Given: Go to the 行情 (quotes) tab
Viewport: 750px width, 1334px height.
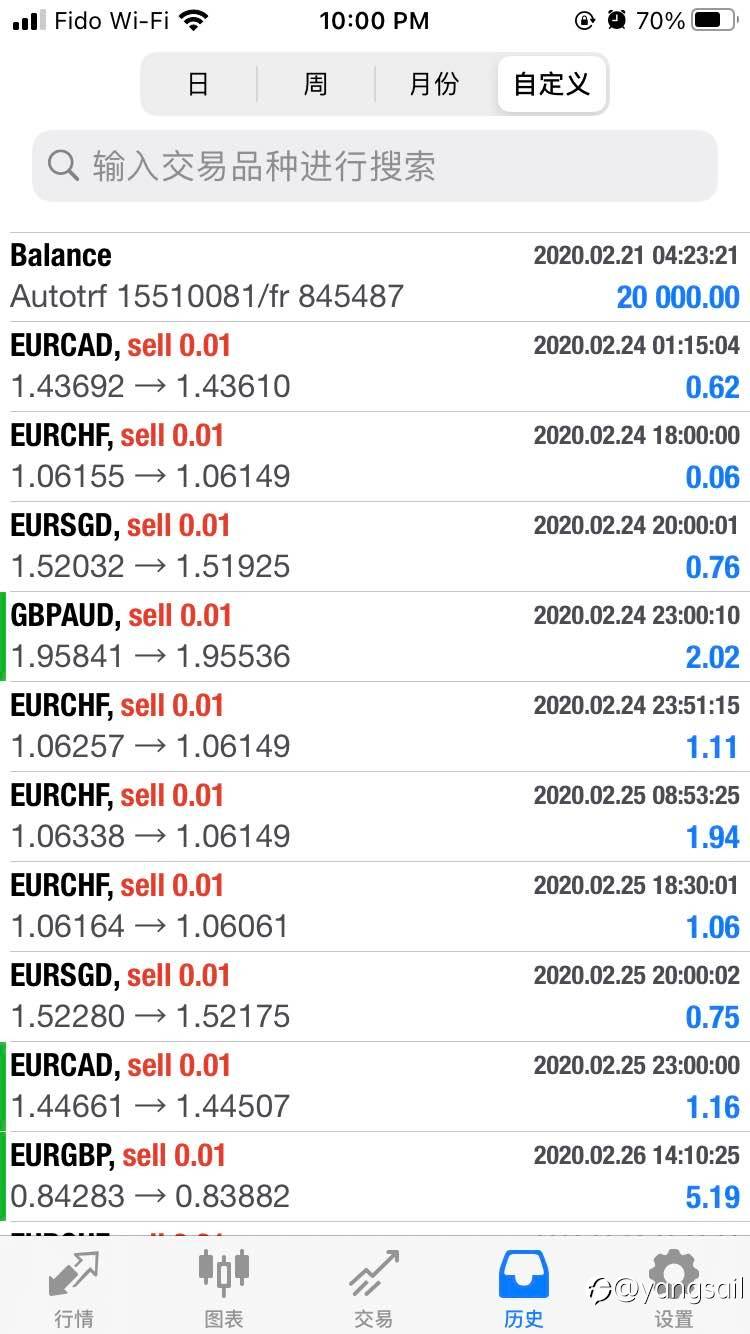Looking at the screenshot, I should click(74, 1287).
